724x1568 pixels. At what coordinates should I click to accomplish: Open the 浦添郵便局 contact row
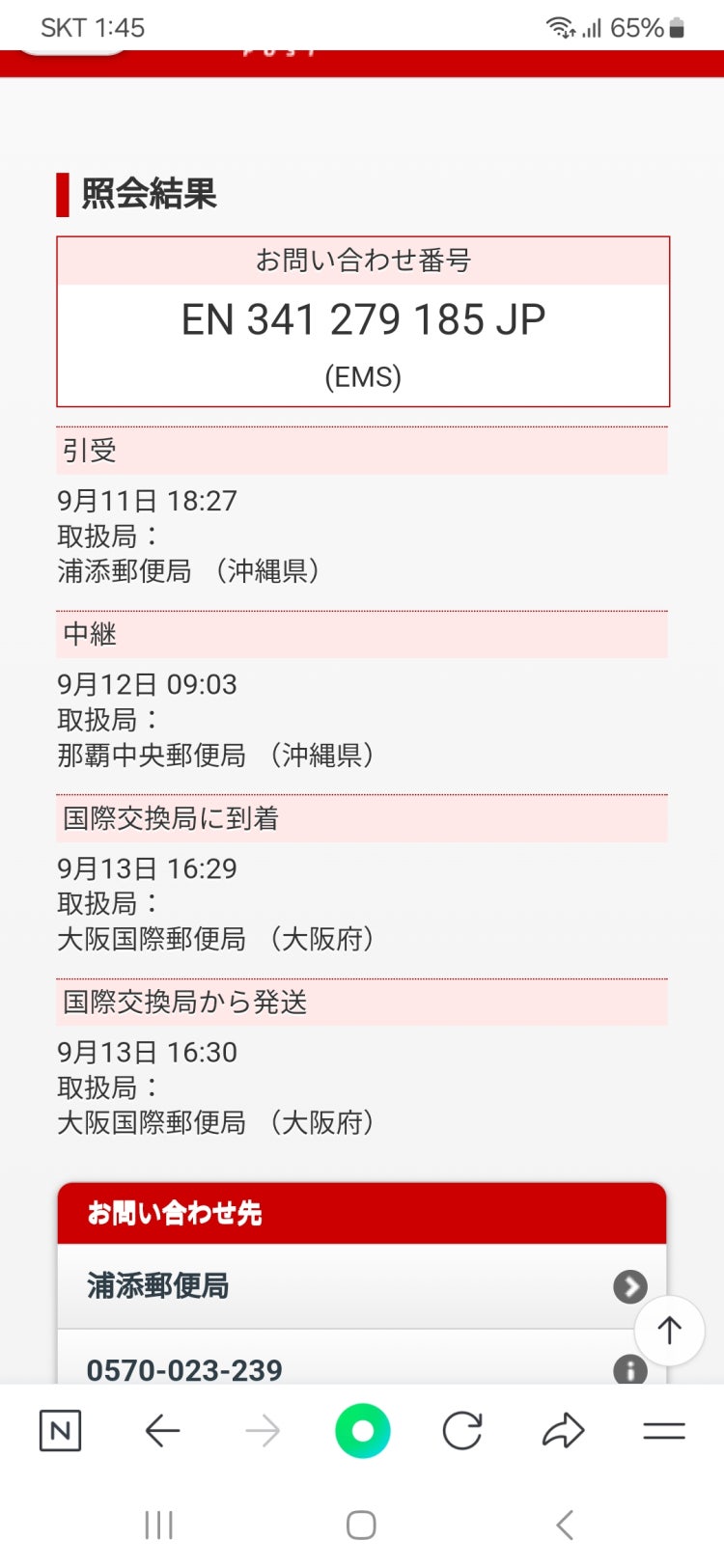[361, 1286]
